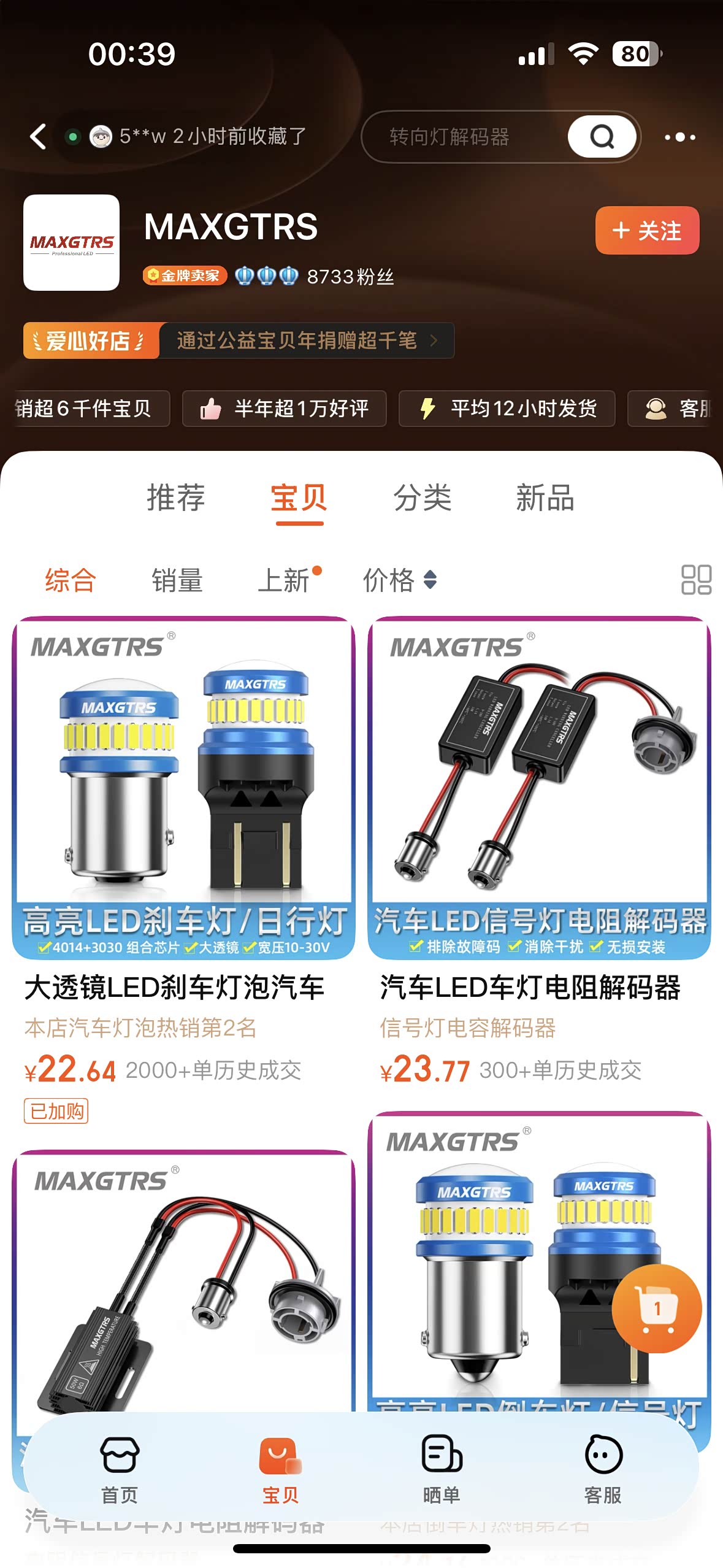Sort products by 价格
Image resolution: width=723 pixels, height=1568 pixels.
point(399,580)
